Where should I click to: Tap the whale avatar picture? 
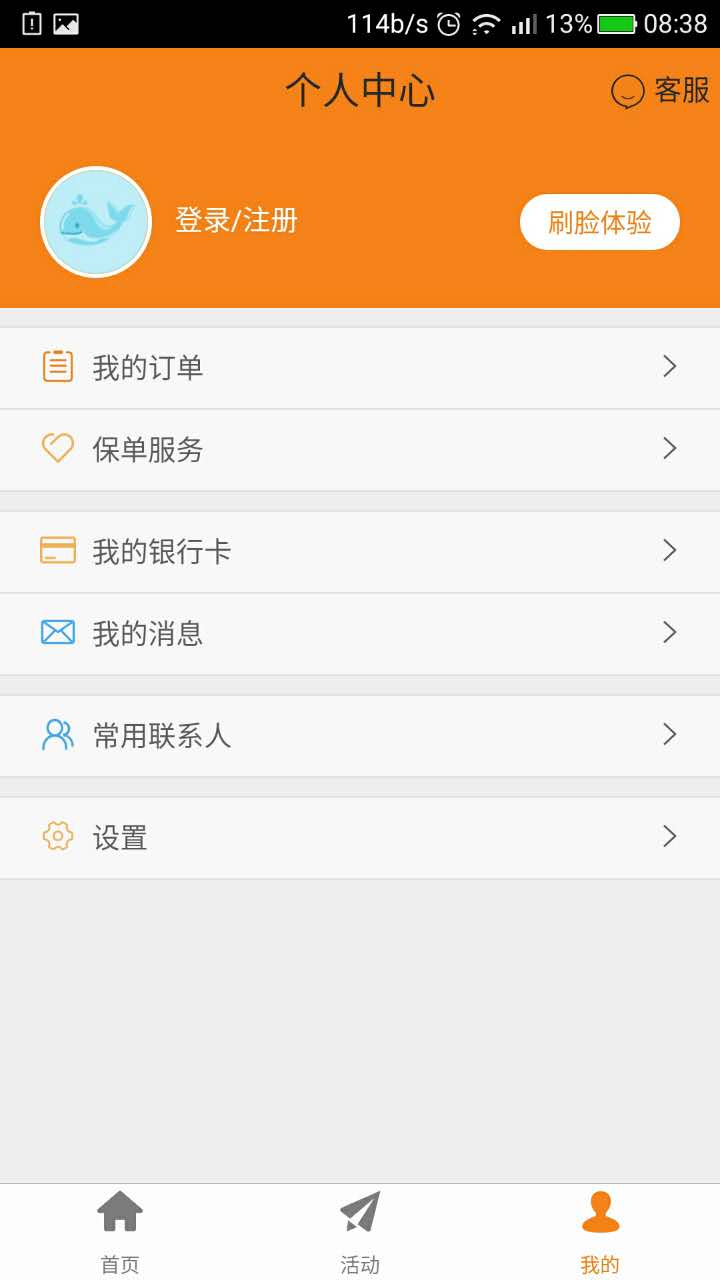(96, 222)
